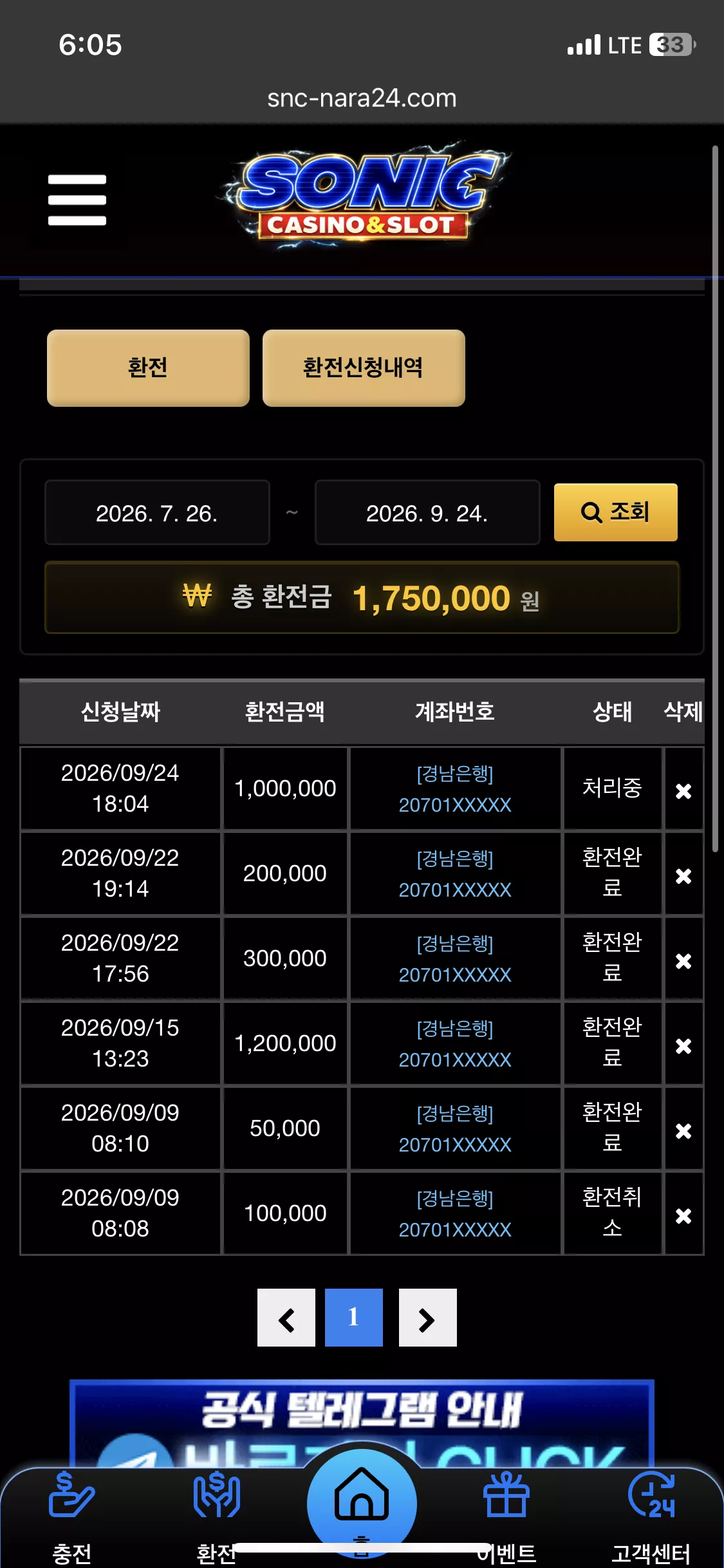This screenshot has width=724, height=1568.
Task: Delete the 100,000 환전취소 record
Action: (x=683, y=1215)
